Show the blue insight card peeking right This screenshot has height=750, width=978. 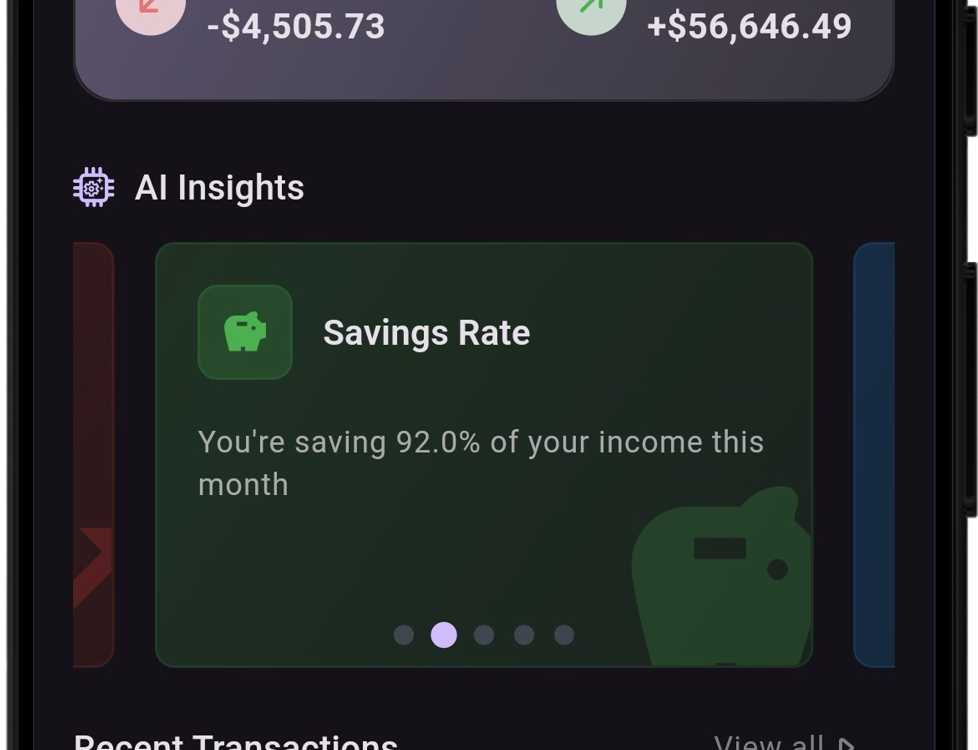[874, 454]
